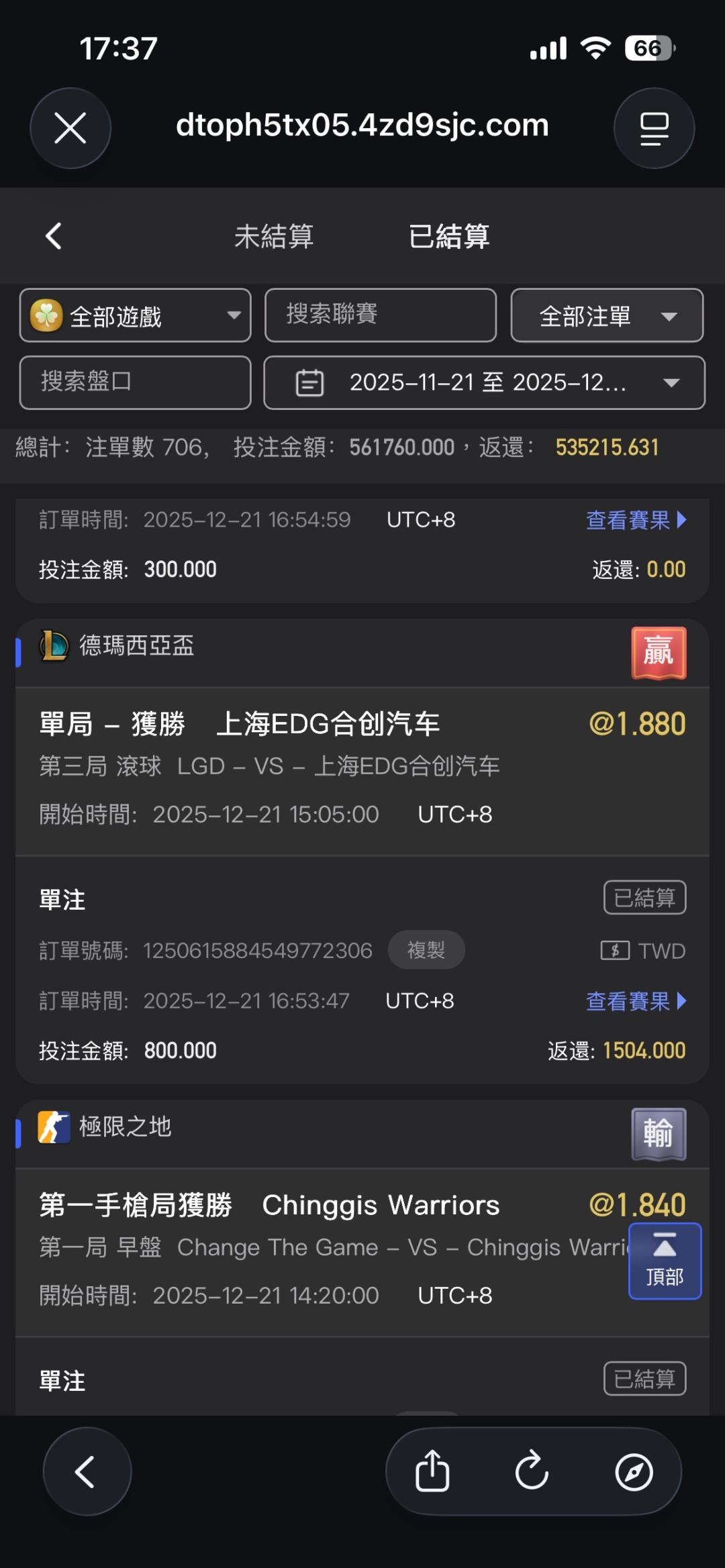Share the page via share icon
Screen dimensions: 725x1568
click(x=432, y=1471)
